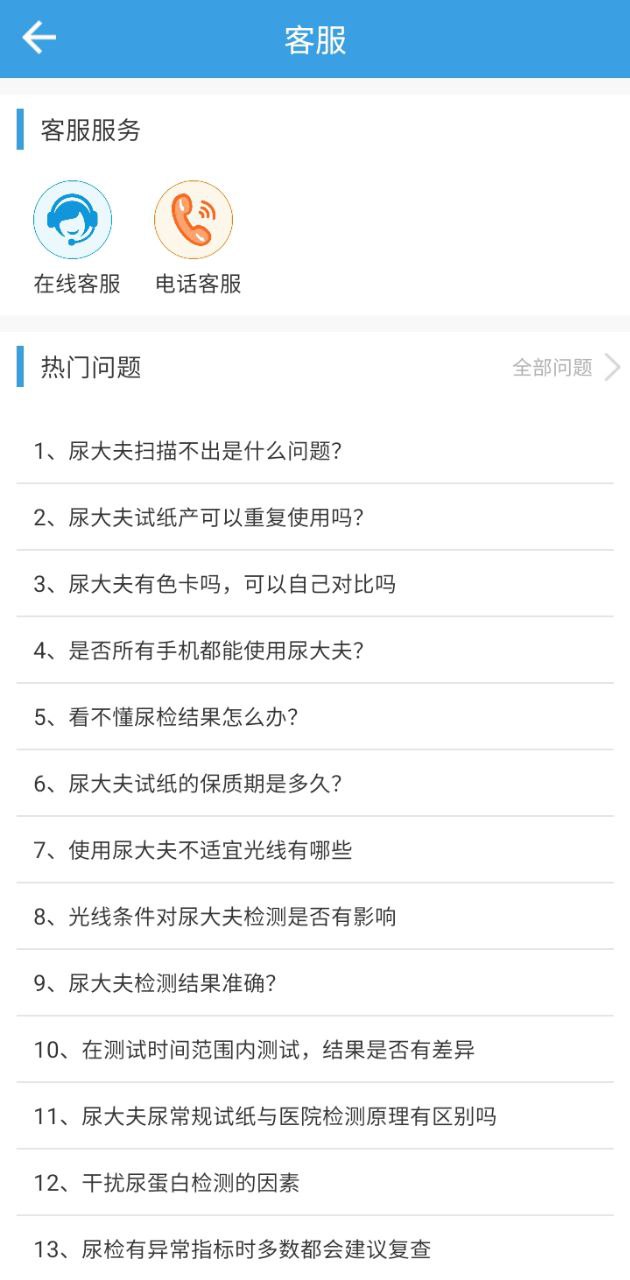This screenshot has height=1280, width=630.
Task: Open question 2 about 试纸重复使用
Action: [315, 517]
